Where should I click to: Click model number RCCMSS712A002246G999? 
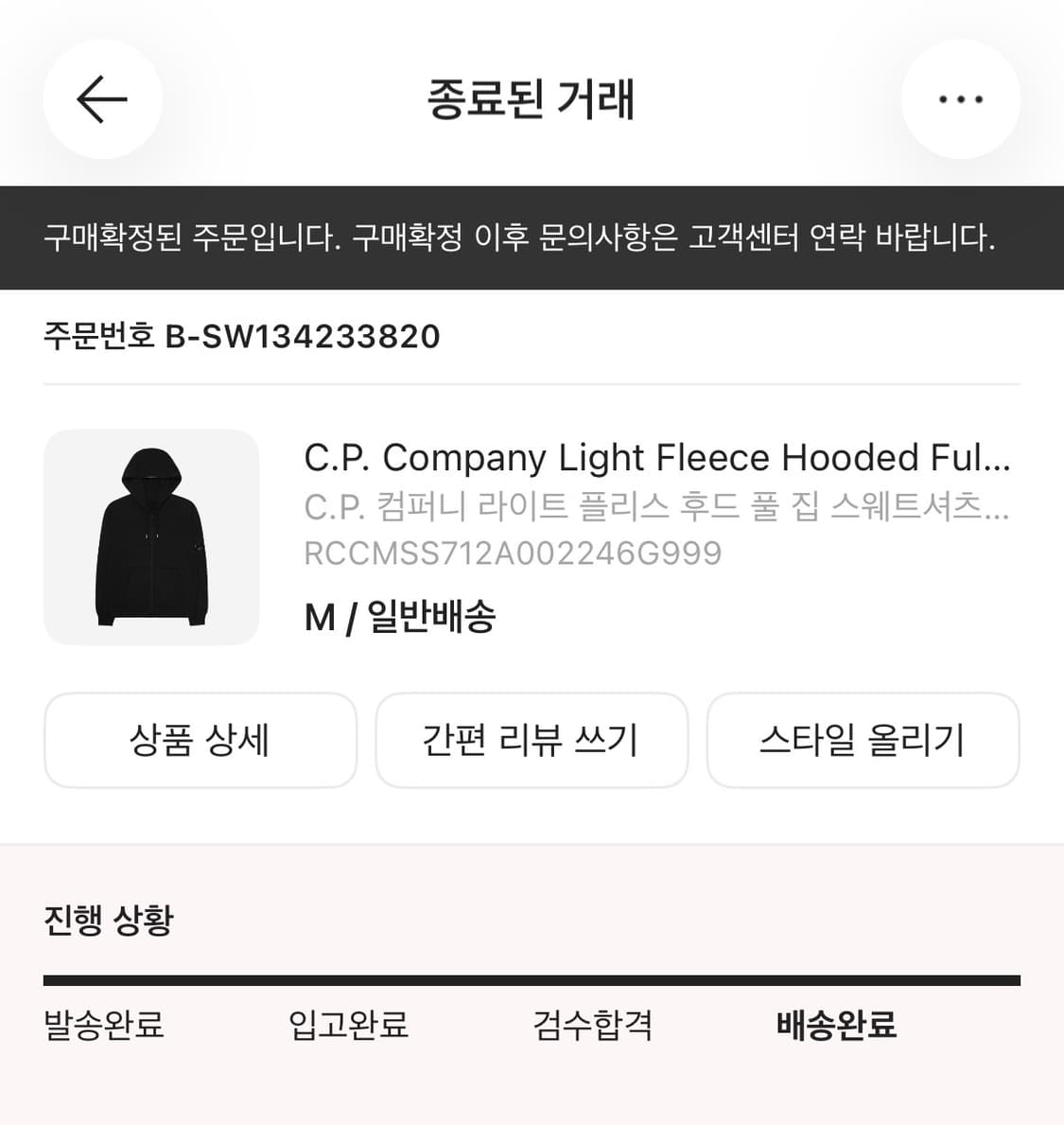pyautogui.click(x=515, y=554)
